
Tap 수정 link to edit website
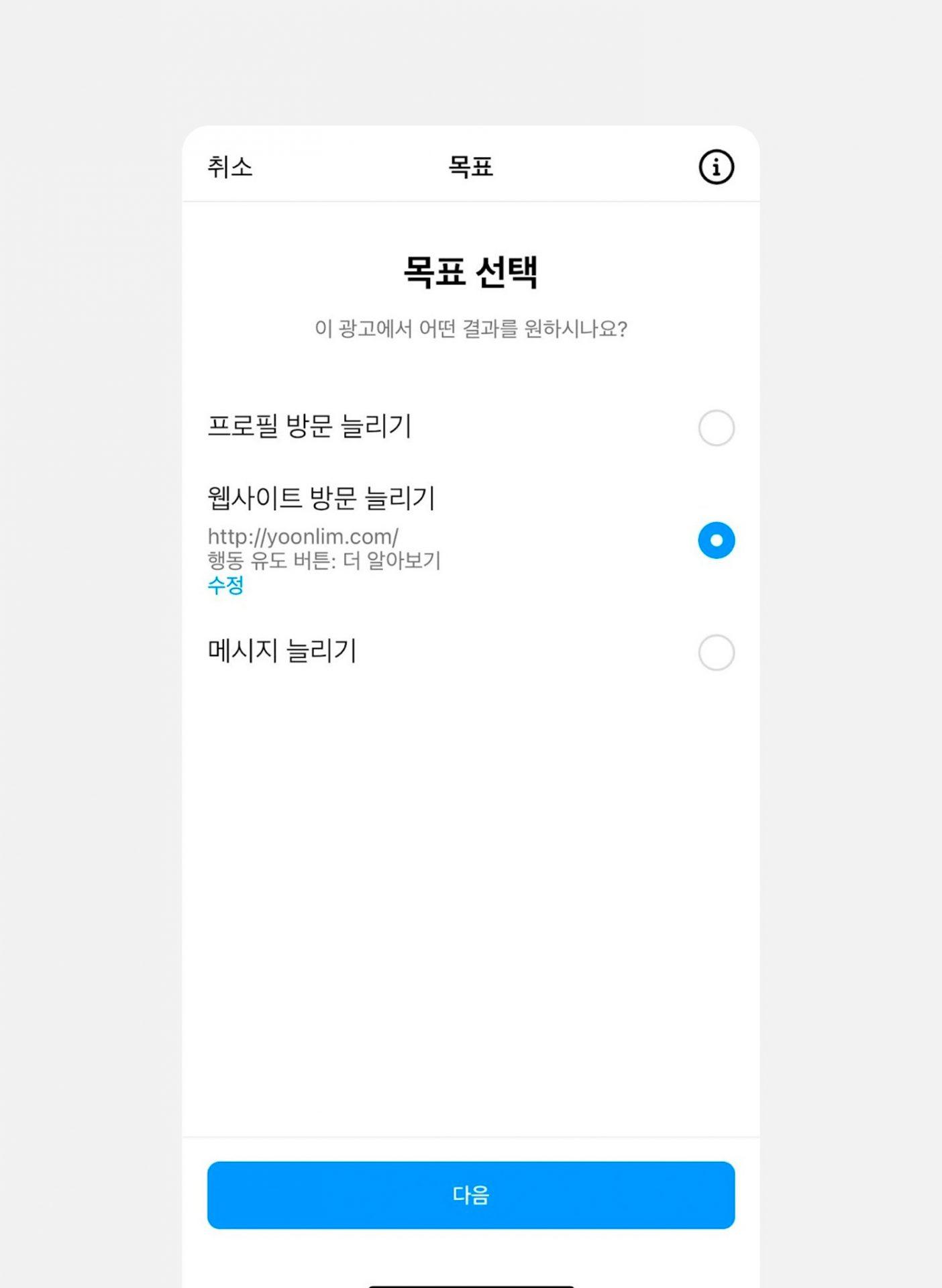[225, 586]
